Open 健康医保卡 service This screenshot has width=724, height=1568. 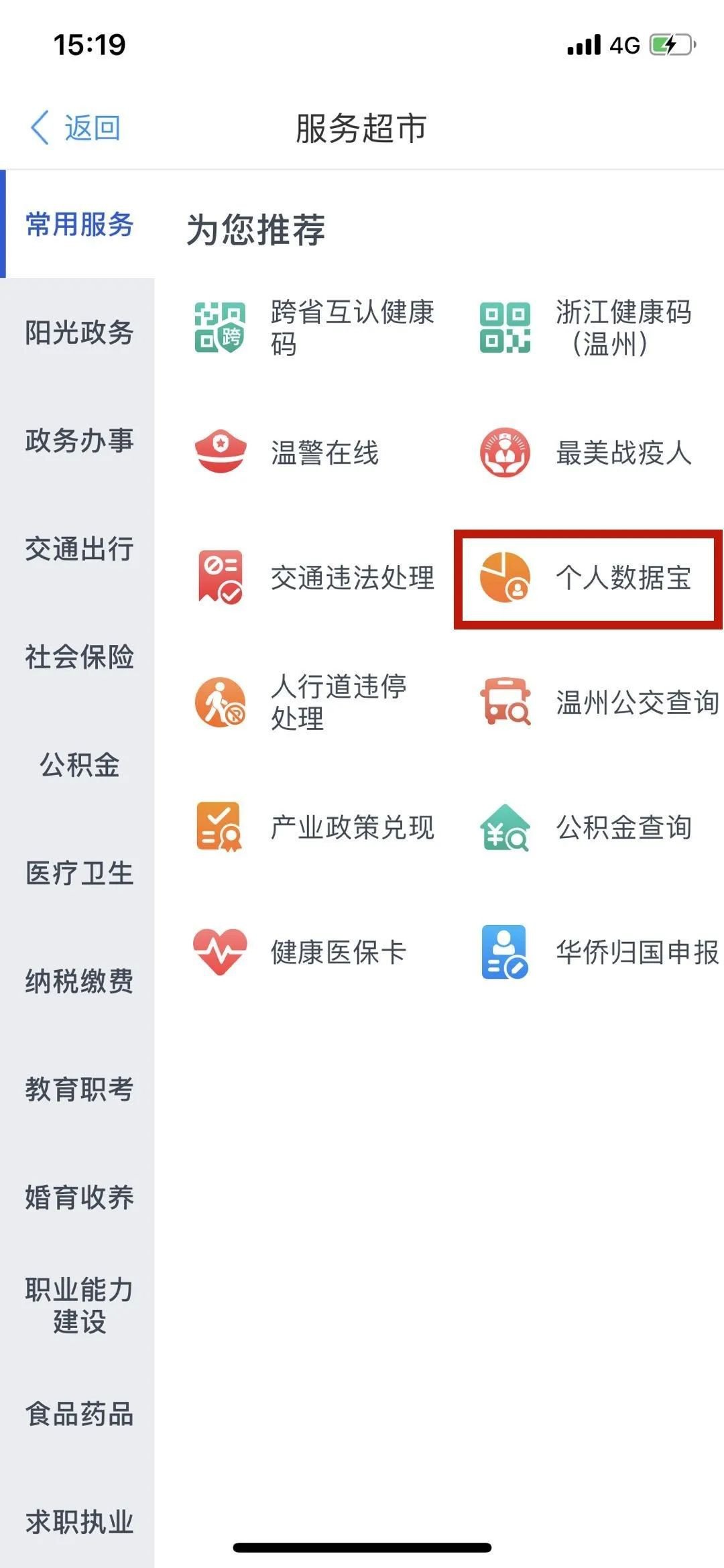(x=302, y=952)
